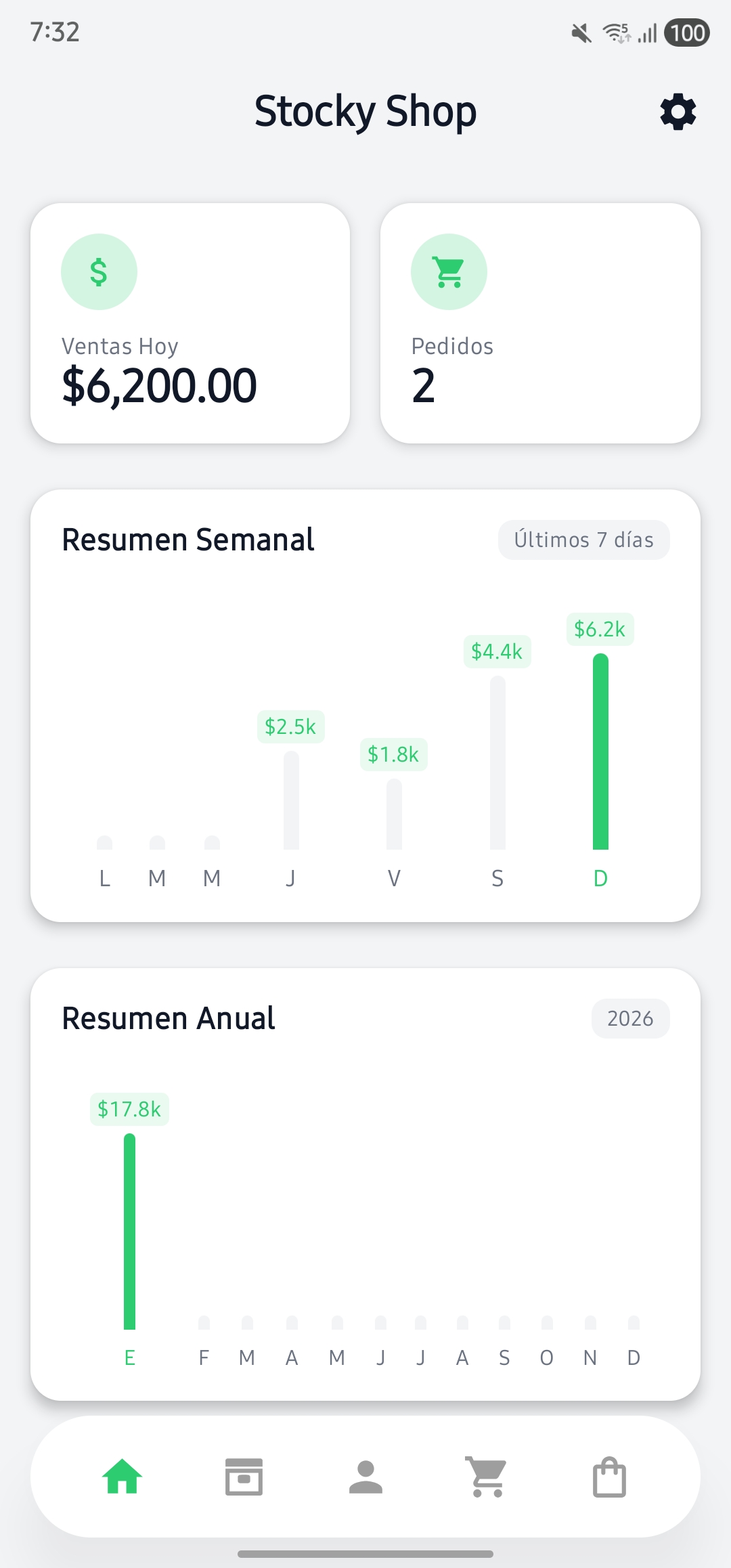The width and height of the screenshot is (731, 1568).
Task: Select the 'Últimos 7 días' filter chip
Action: (x=583, y=540)
